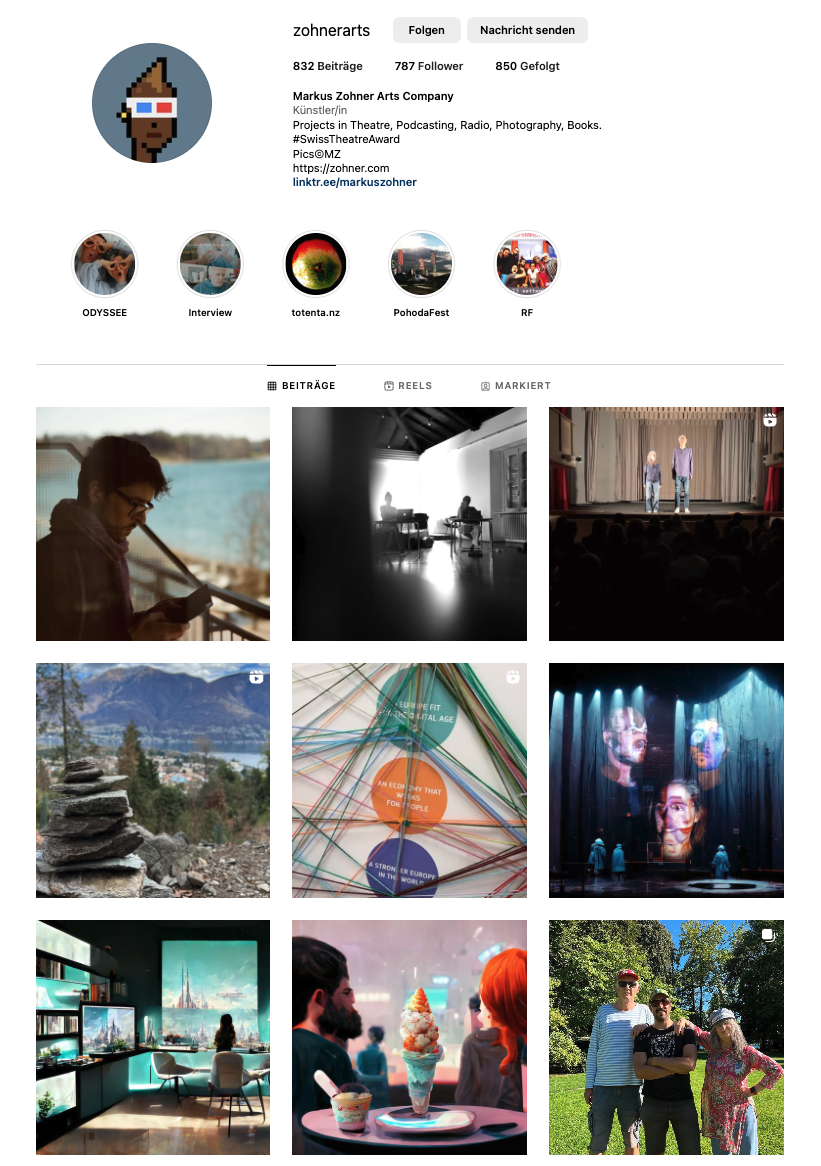Open the reel of two people on stage
This screenshot has width=821, height=1166.
(666, 523)
